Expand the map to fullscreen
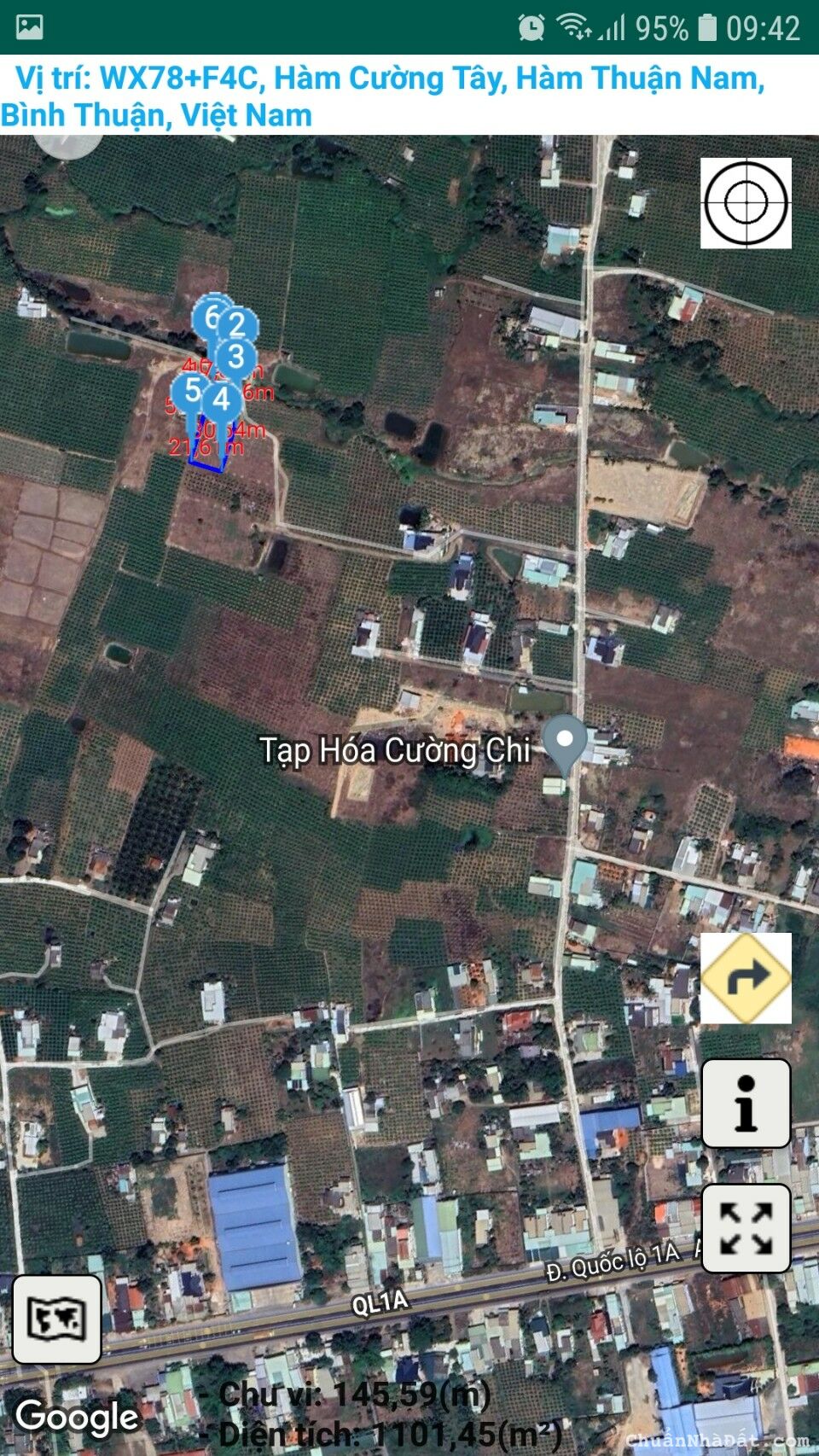 746,1228
